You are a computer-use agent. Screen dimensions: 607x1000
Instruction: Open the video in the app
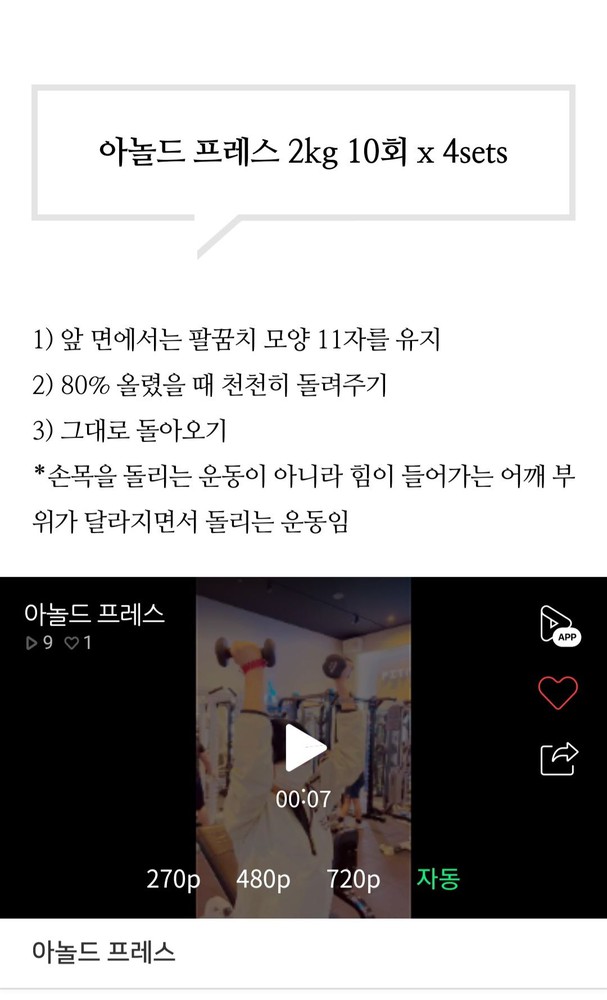(x=559, y=626)
